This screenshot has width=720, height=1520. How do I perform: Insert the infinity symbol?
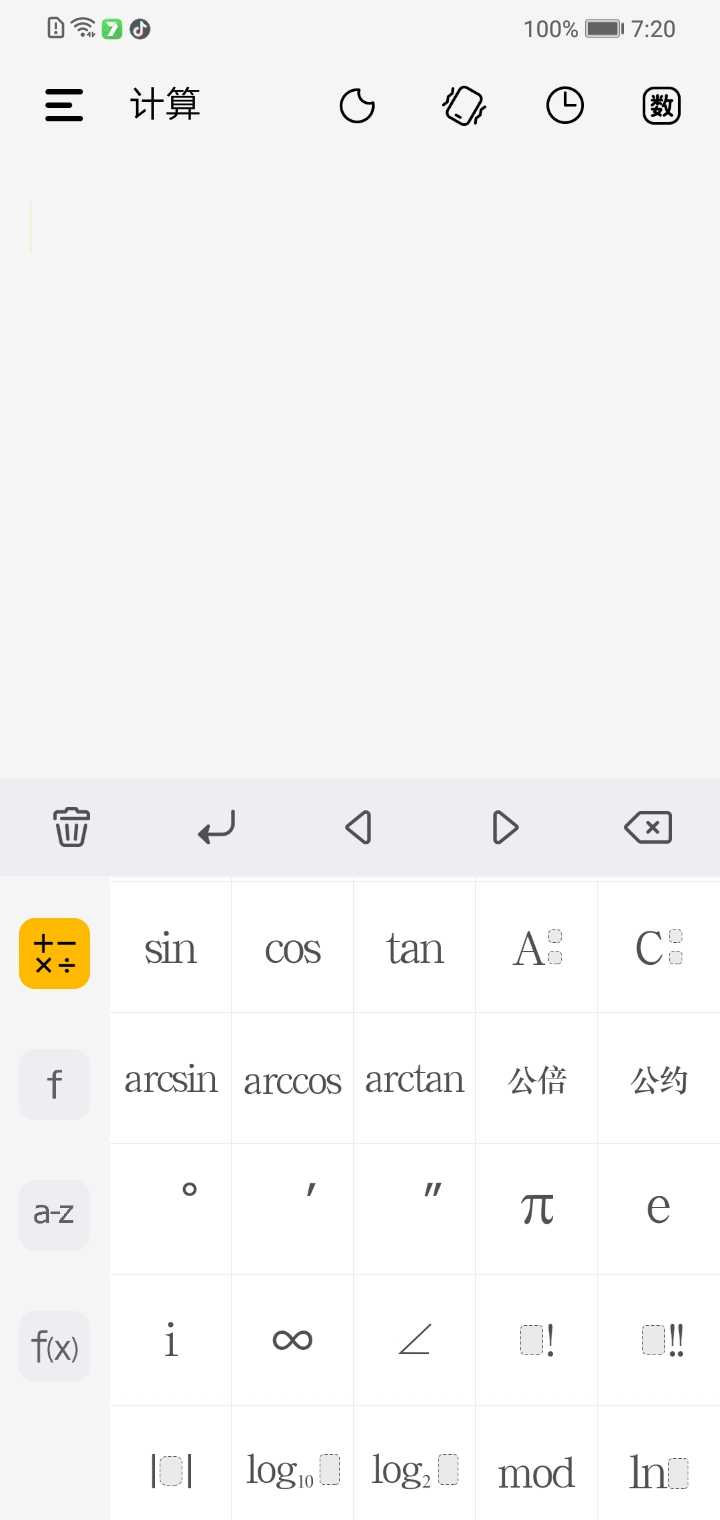pos(293,1340)
